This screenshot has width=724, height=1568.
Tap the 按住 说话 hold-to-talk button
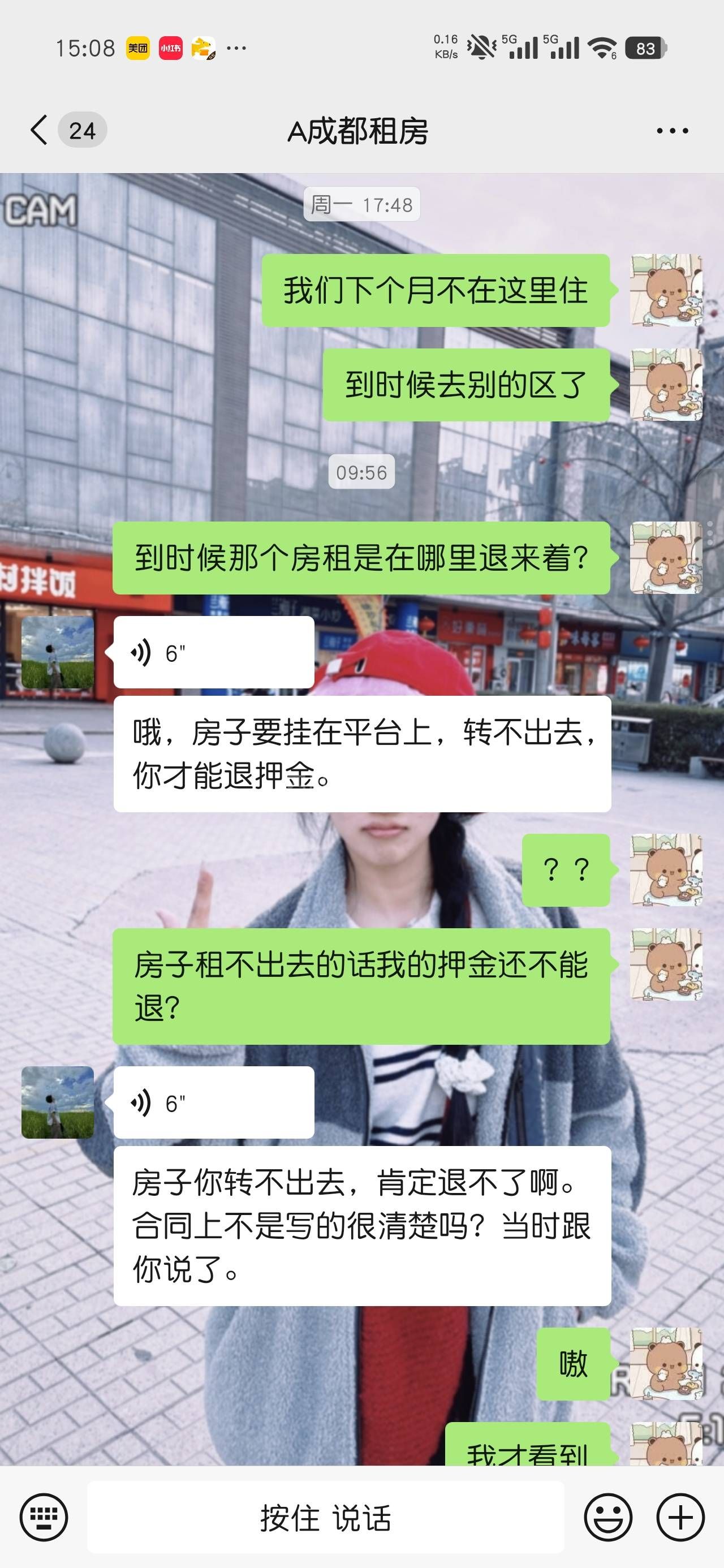325,1517
